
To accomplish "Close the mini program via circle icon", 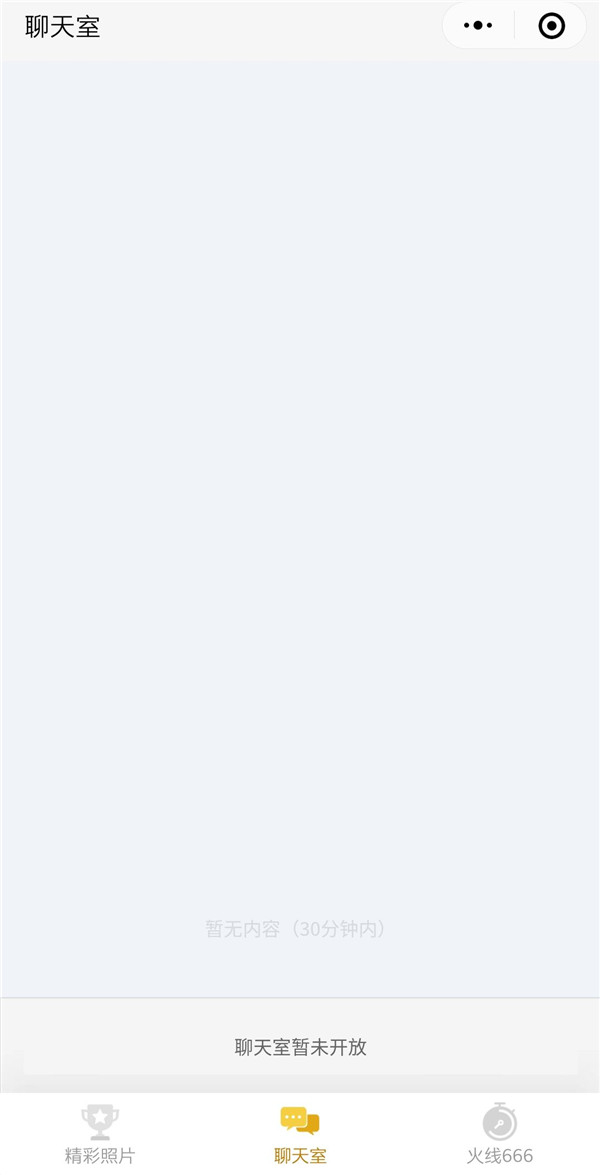I will (x=551, y=26).
